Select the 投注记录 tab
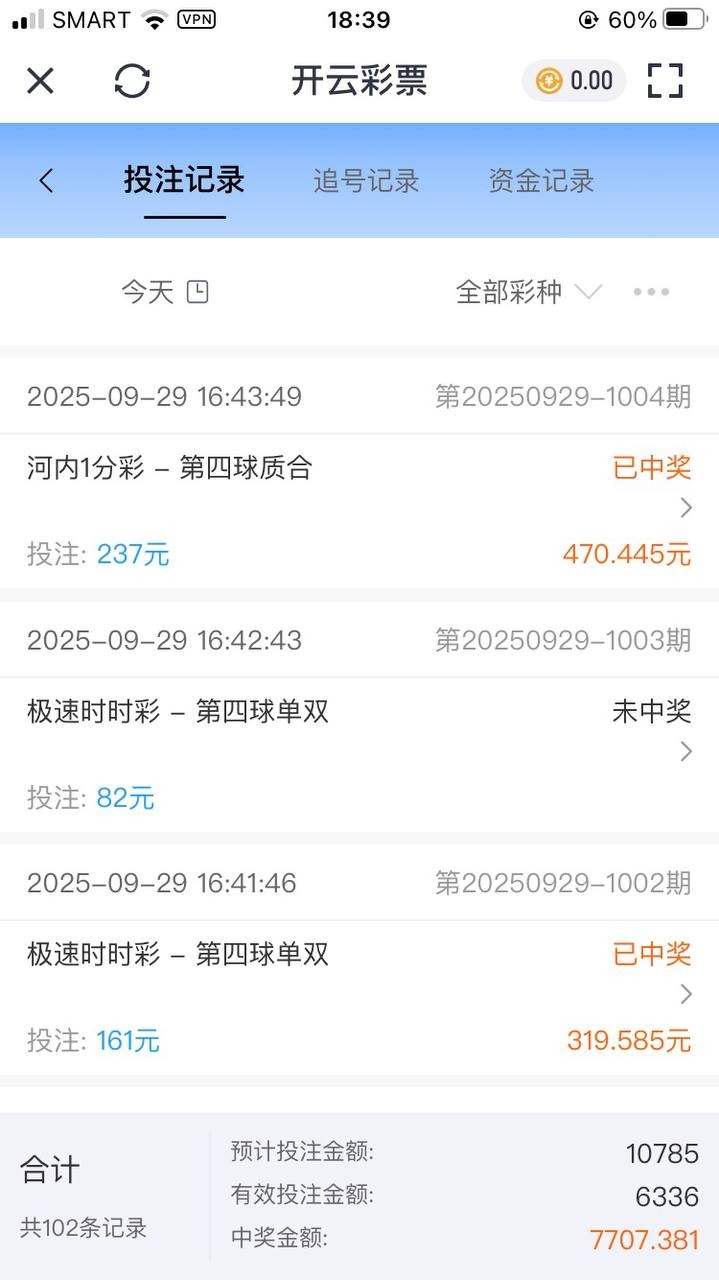Viewport: 719px width, 1280px height. tap(184, 181)
